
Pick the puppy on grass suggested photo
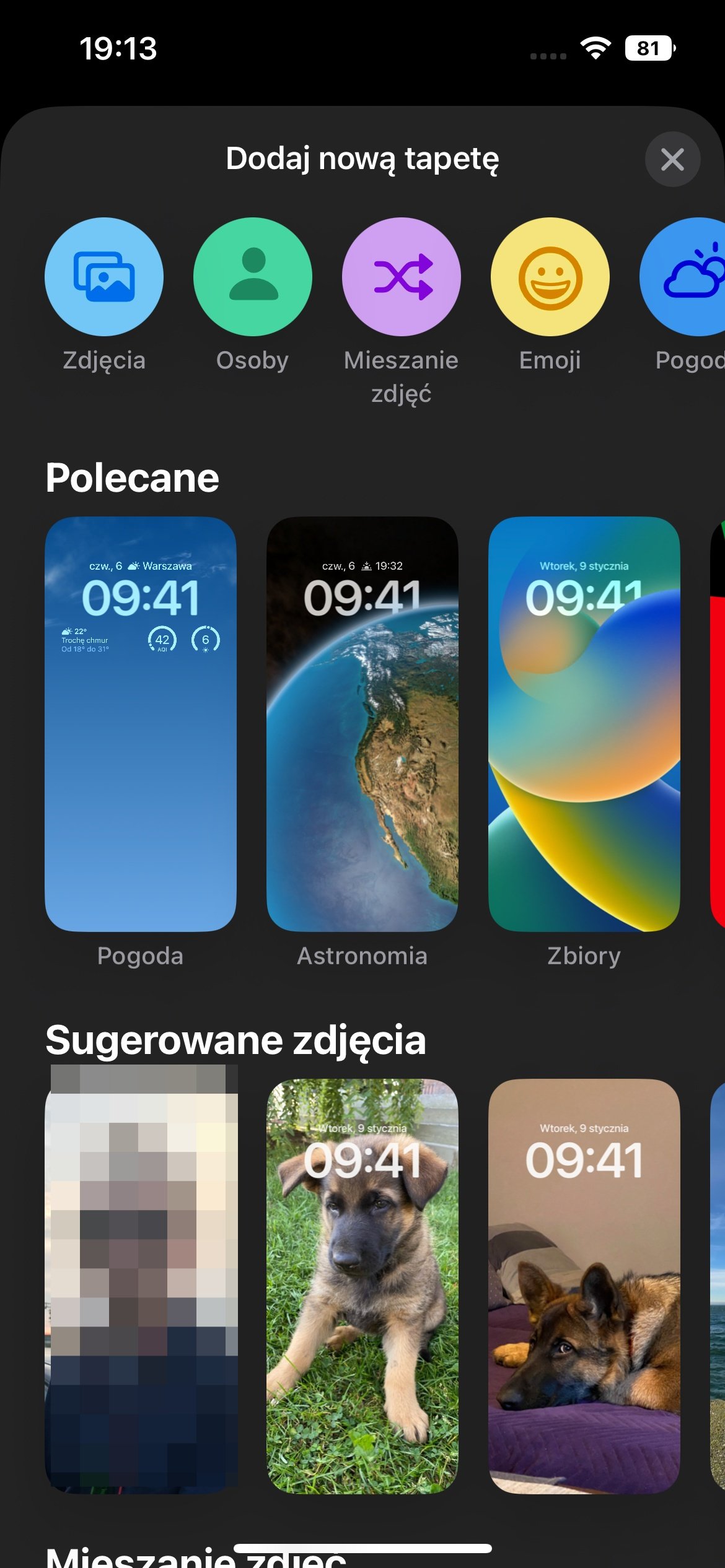pyautogui.click(x=362, y=1286)
